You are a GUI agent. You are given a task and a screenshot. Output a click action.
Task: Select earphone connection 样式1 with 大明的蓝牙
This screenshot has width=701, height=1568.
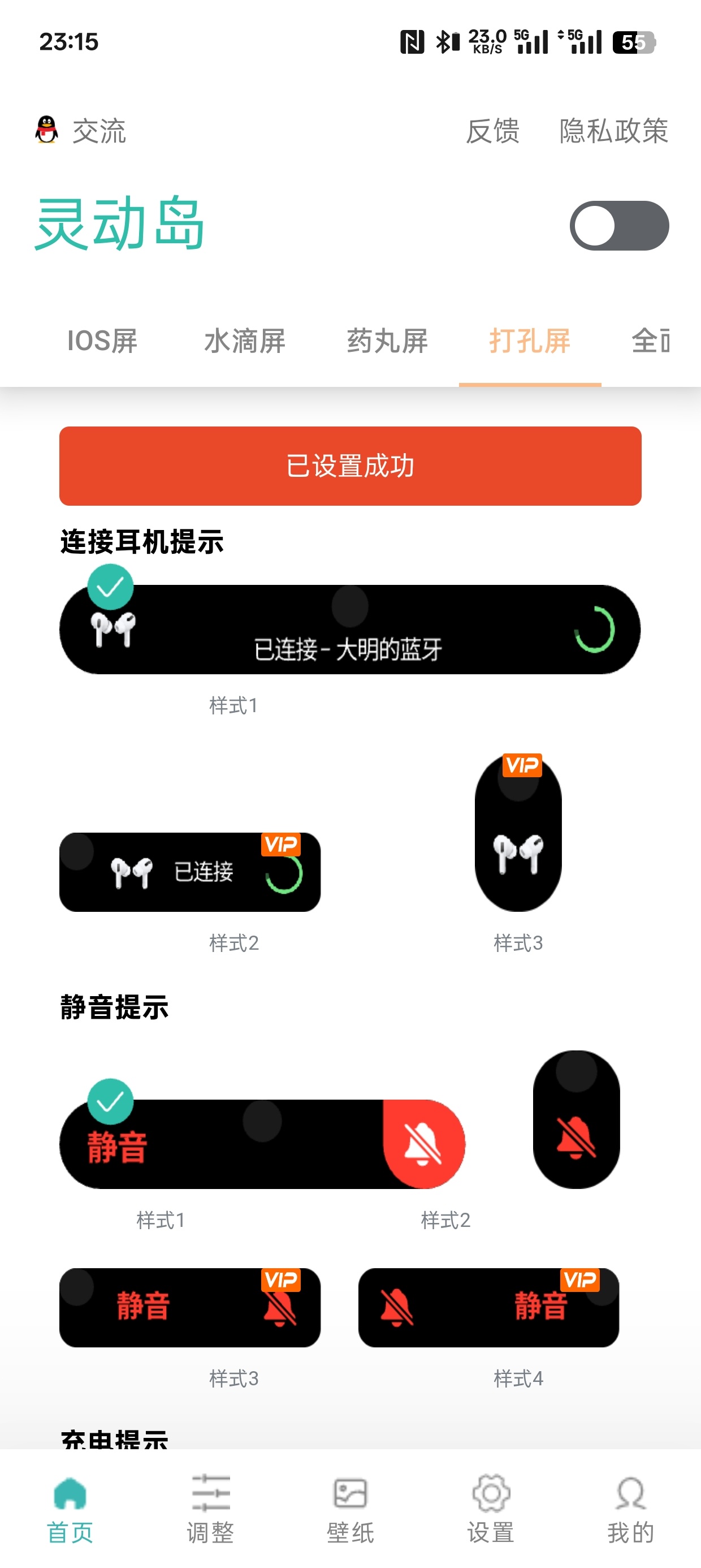pyautogui.click(x=350, y=630)
